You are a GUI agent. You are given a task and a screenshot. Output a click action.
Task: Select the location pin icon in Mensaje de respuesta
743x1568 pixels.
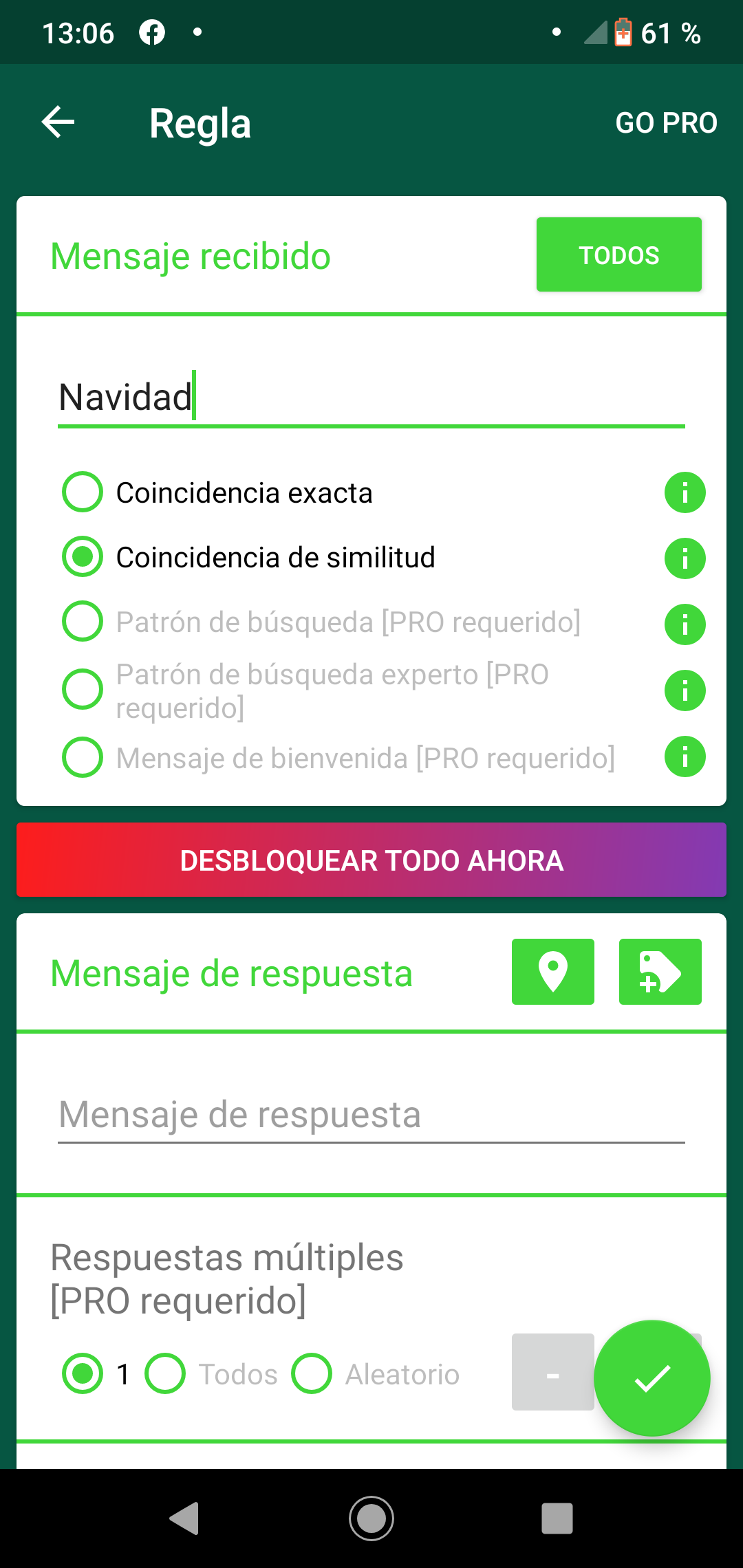[x=552, y=972]
